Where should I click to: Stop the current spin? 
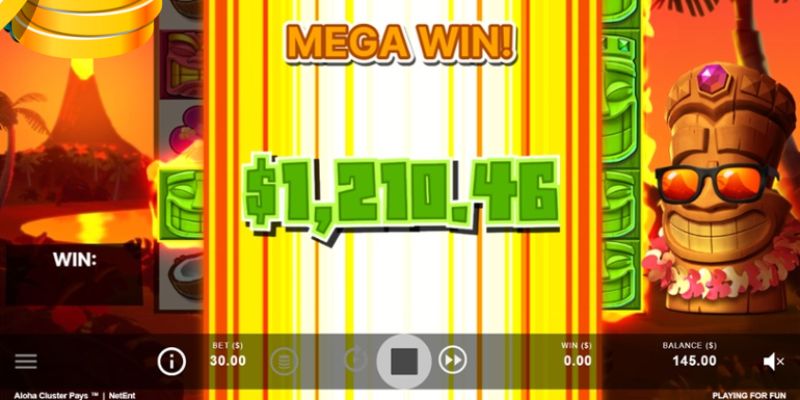coord(404,360)
